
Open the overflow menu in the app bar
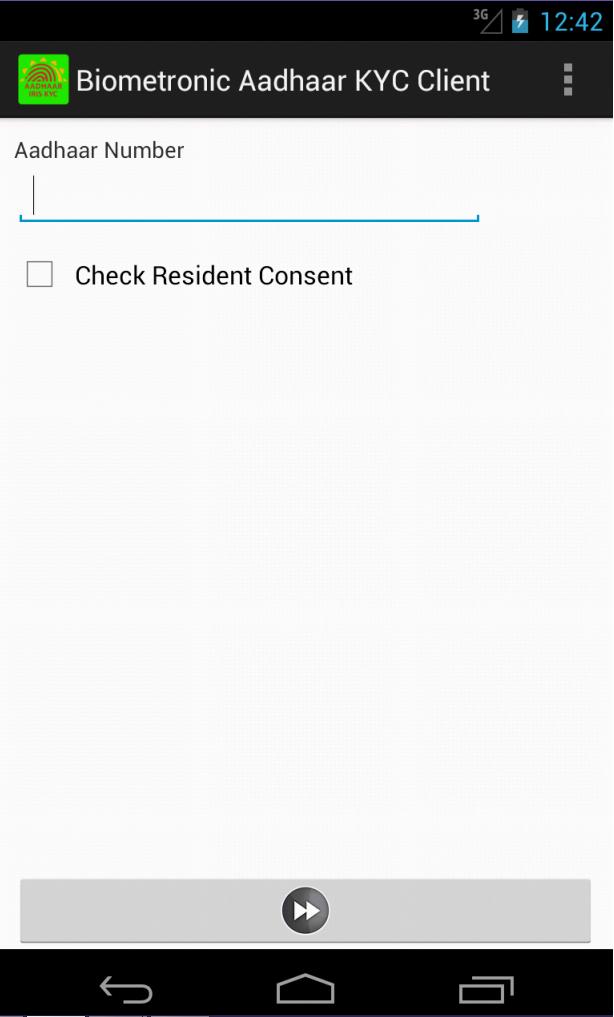click(568, 80)
